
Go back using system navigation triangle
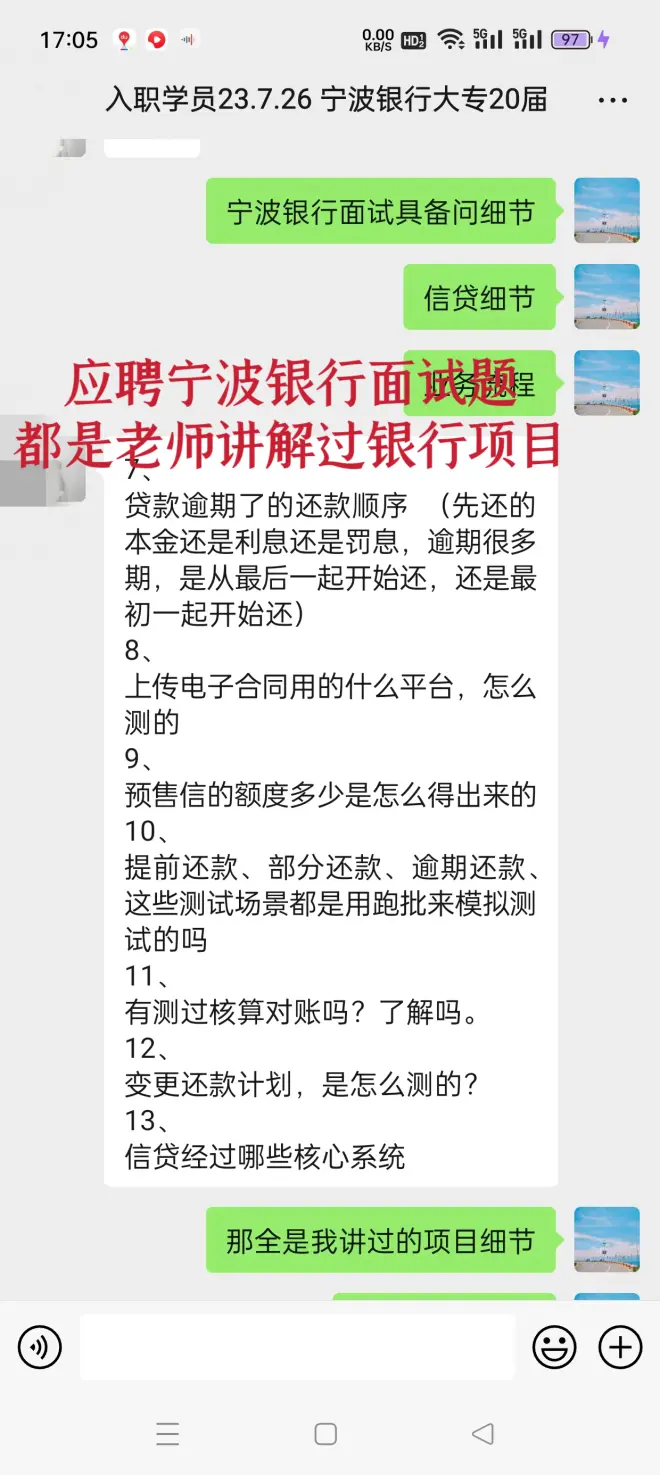click(x=482, y=1434)
